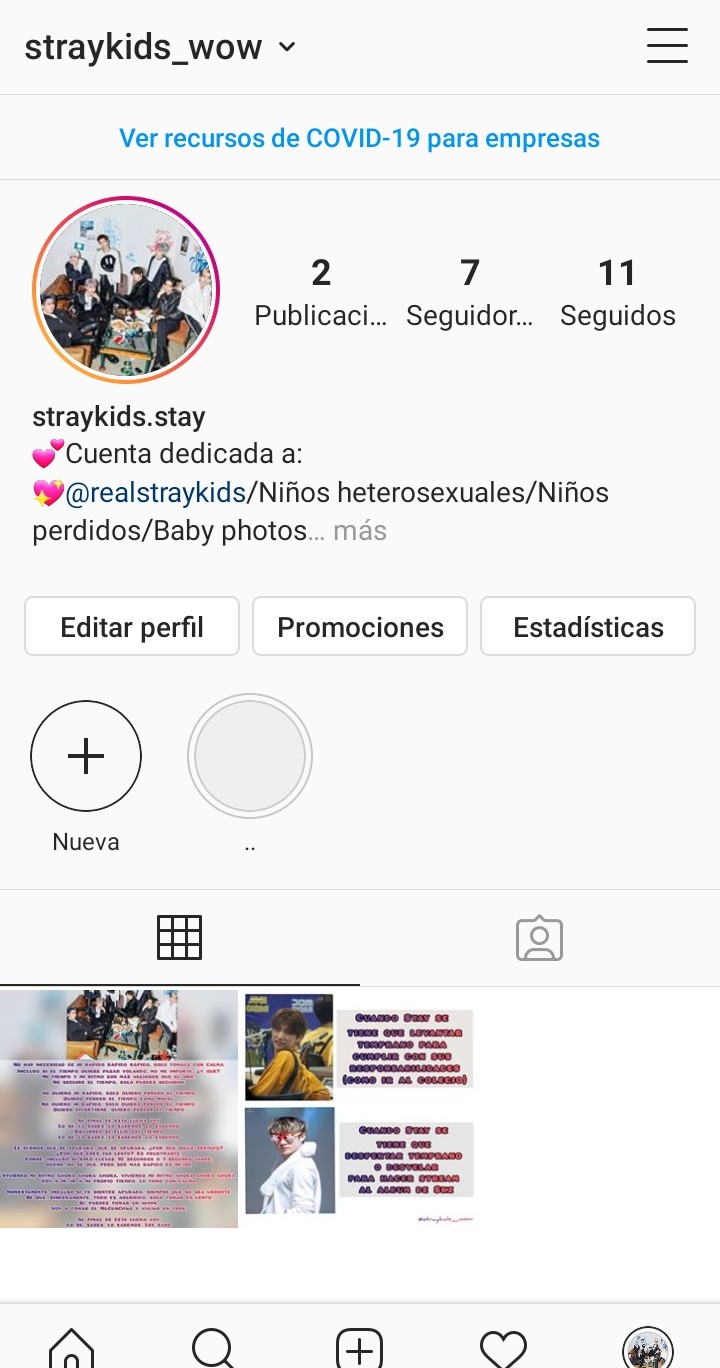View the profile picture story
The image size is (720, 1368).
(126, 290)
